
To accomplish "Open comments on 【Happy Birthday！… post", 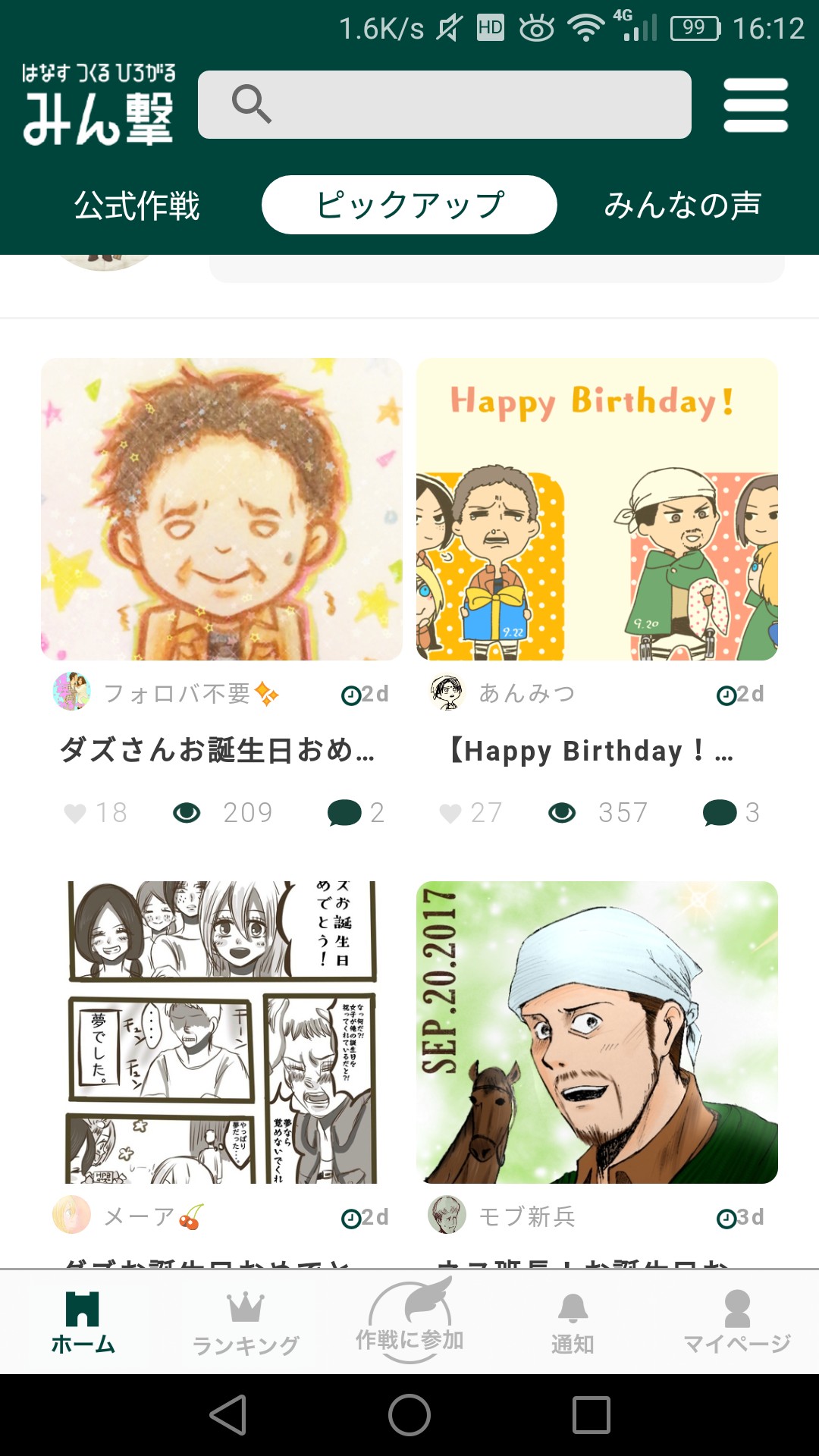I will pyautogui.click(x=720, y=813).
